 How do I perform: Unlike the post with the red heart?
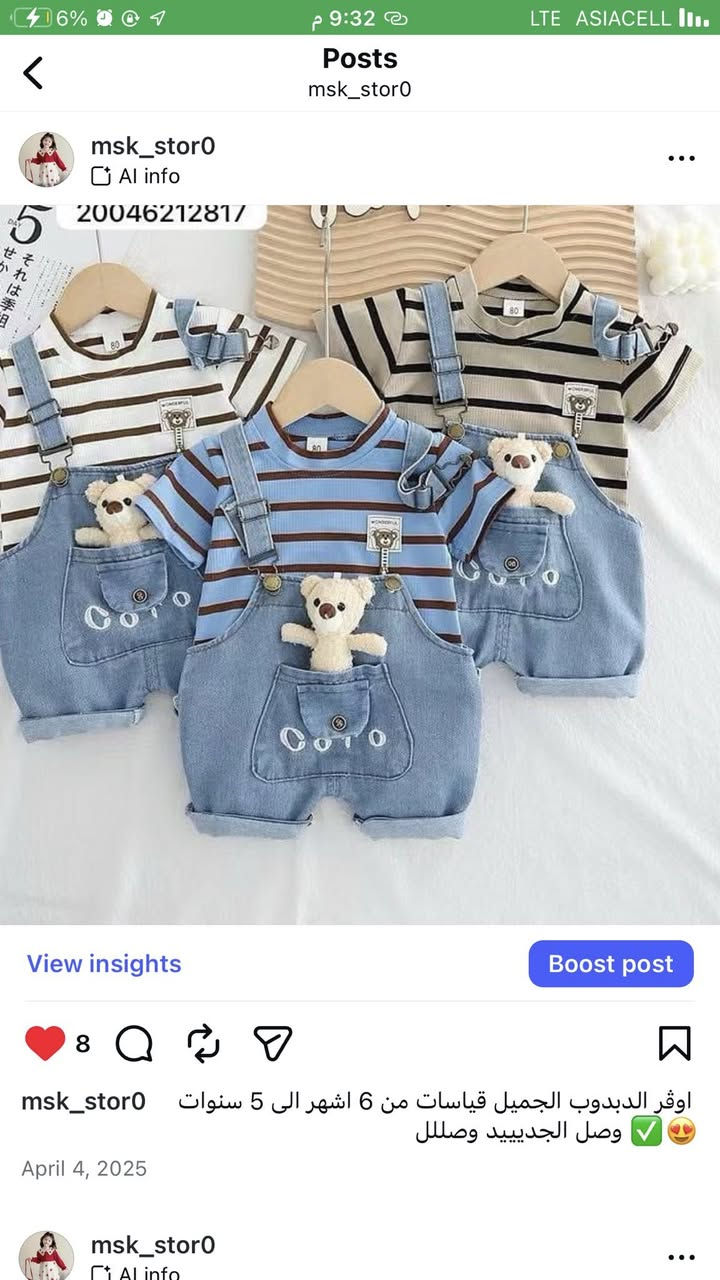click(45, 1044)
